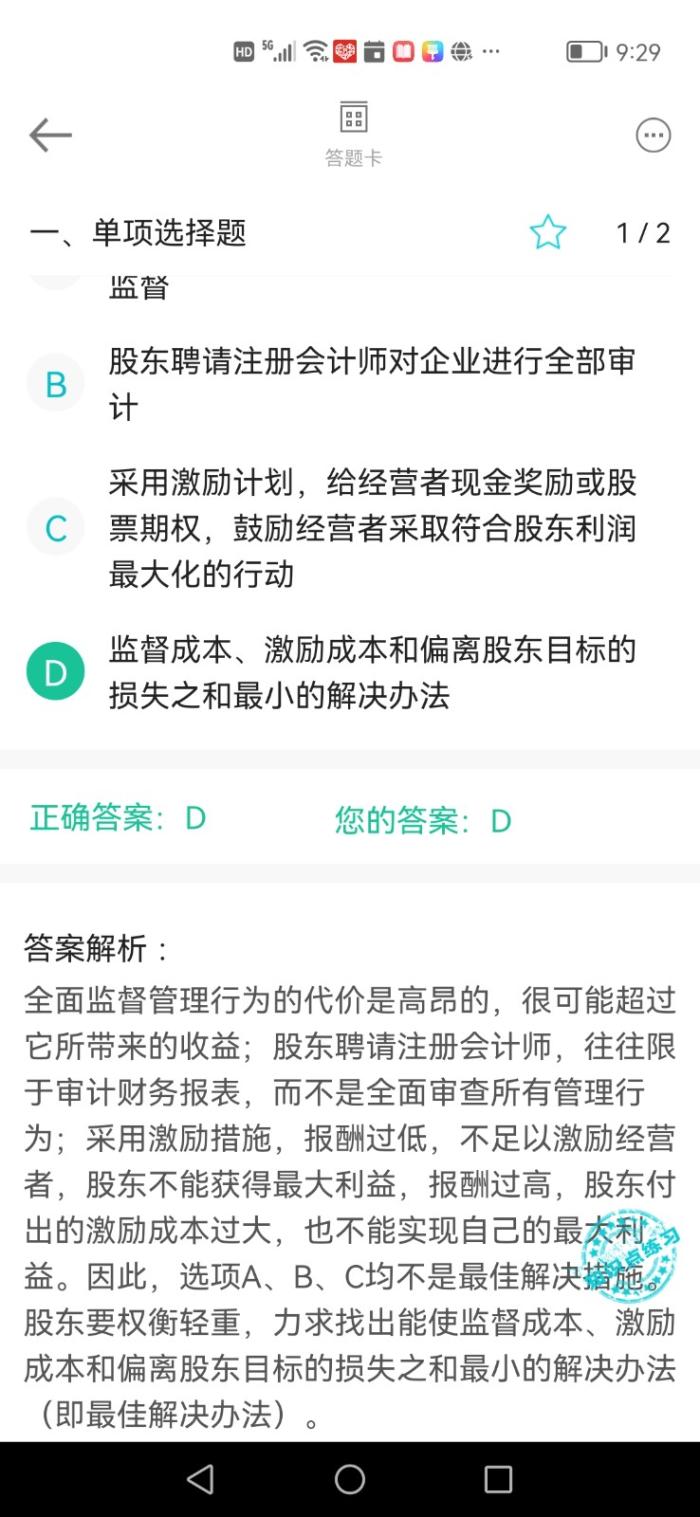
Task: Open the more options menu
Action: (653, 135)
